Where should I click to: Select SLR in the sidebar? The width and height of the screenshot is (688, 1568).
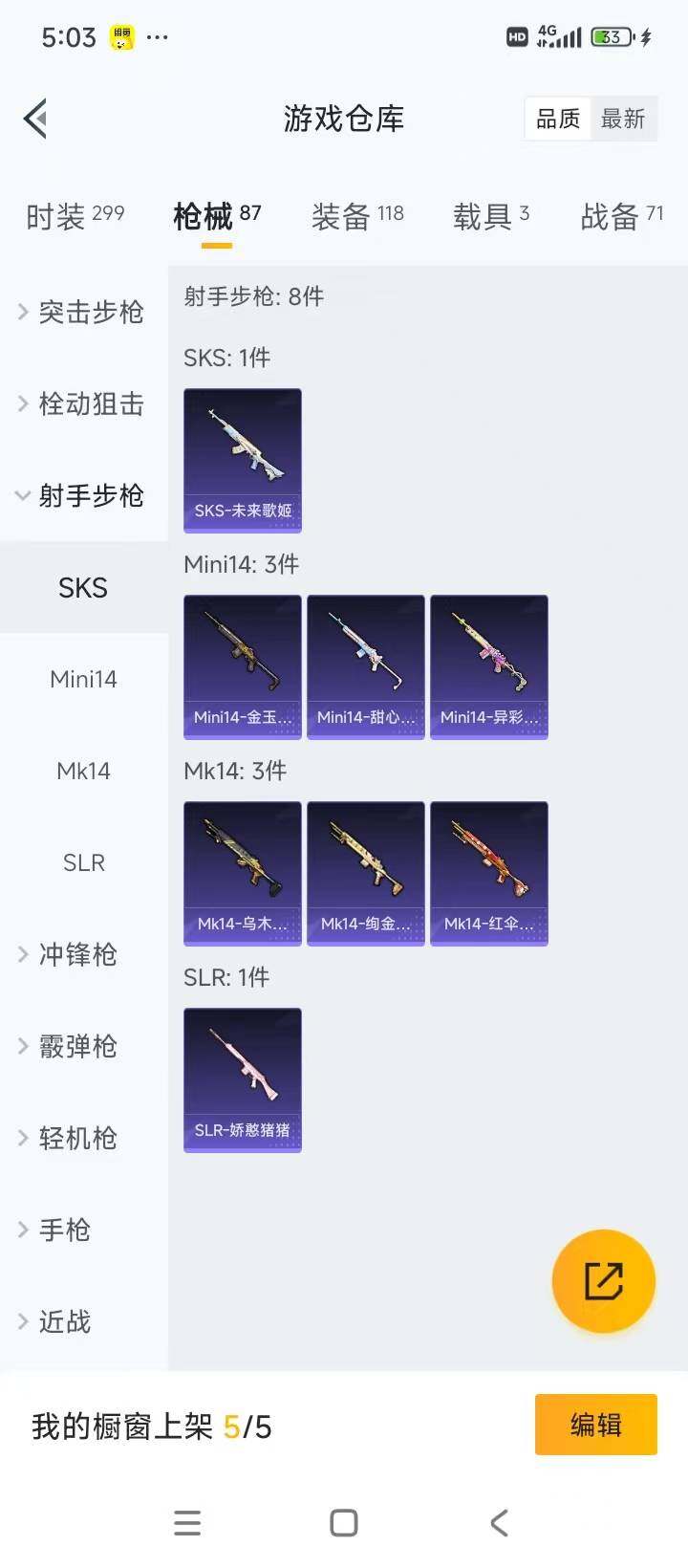[x=84, y=862]
